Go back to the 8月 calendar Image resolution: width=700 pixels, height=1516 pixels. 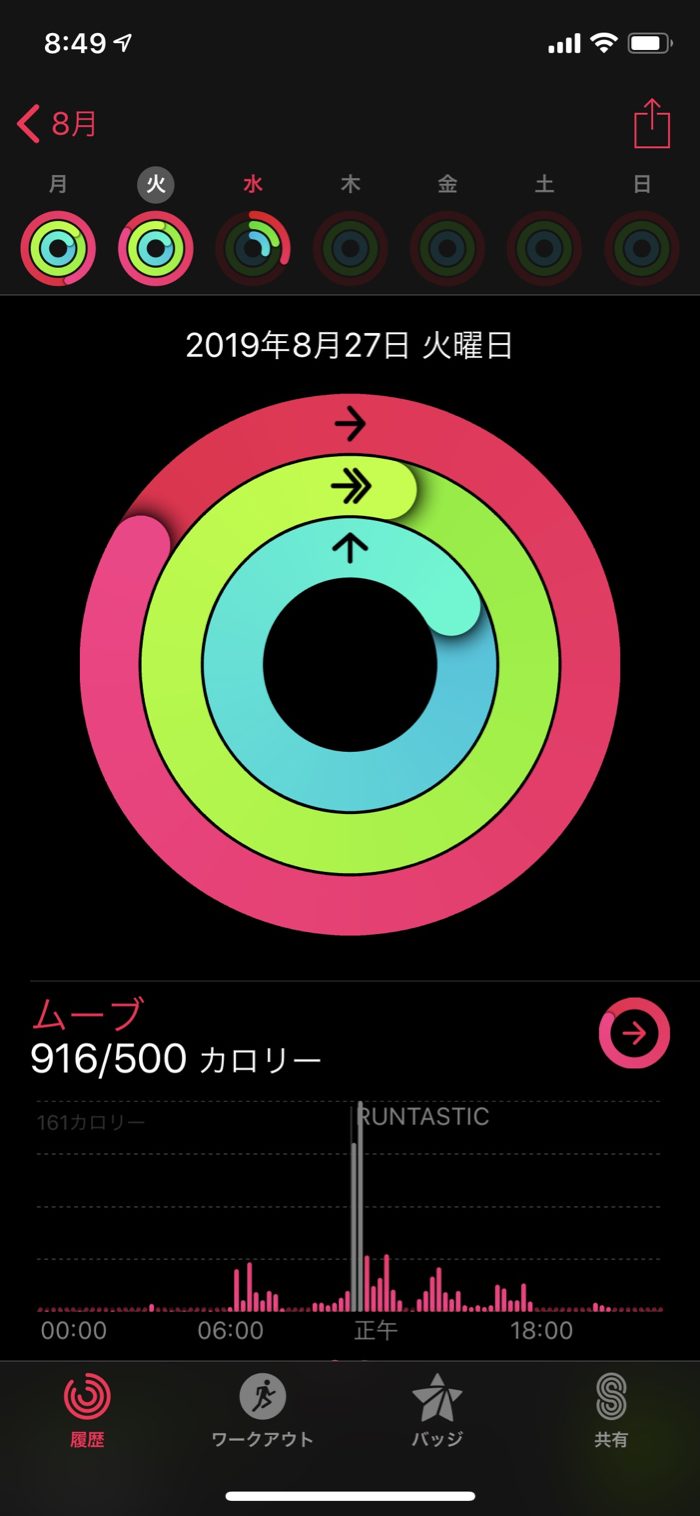click(x=58, y=125)
